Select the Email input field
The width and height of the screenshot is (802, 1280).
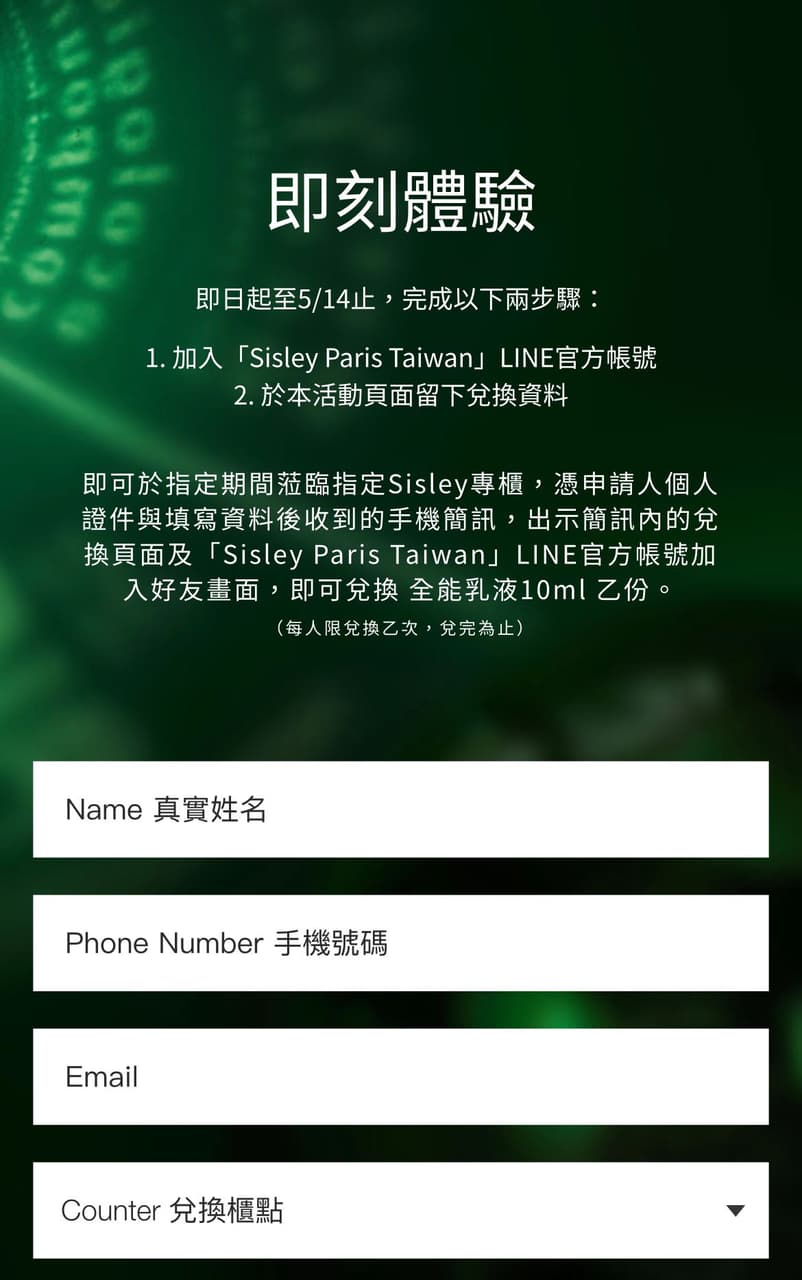click(400, 1077)
